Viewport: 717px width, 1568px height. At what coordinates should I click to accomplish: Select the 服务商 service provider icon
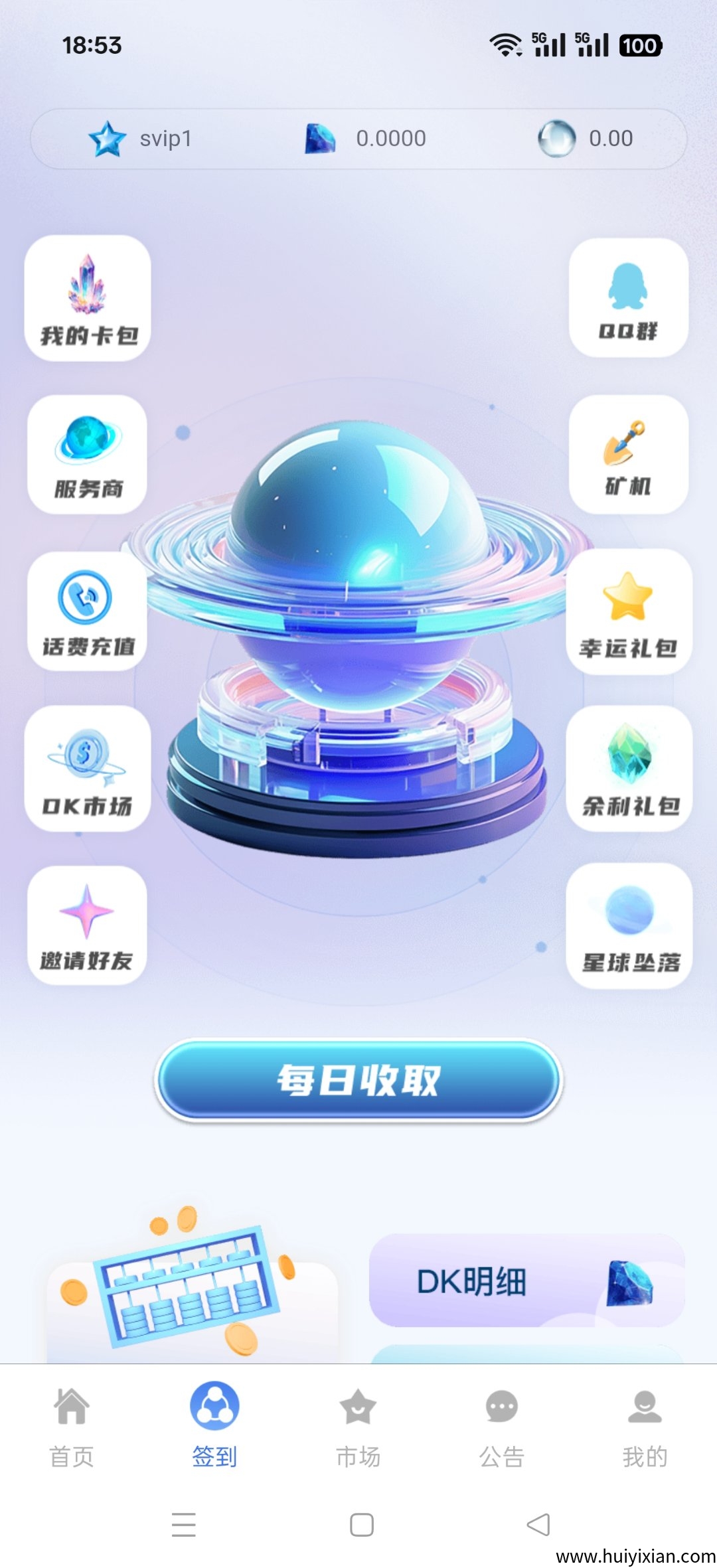[87, 455]
